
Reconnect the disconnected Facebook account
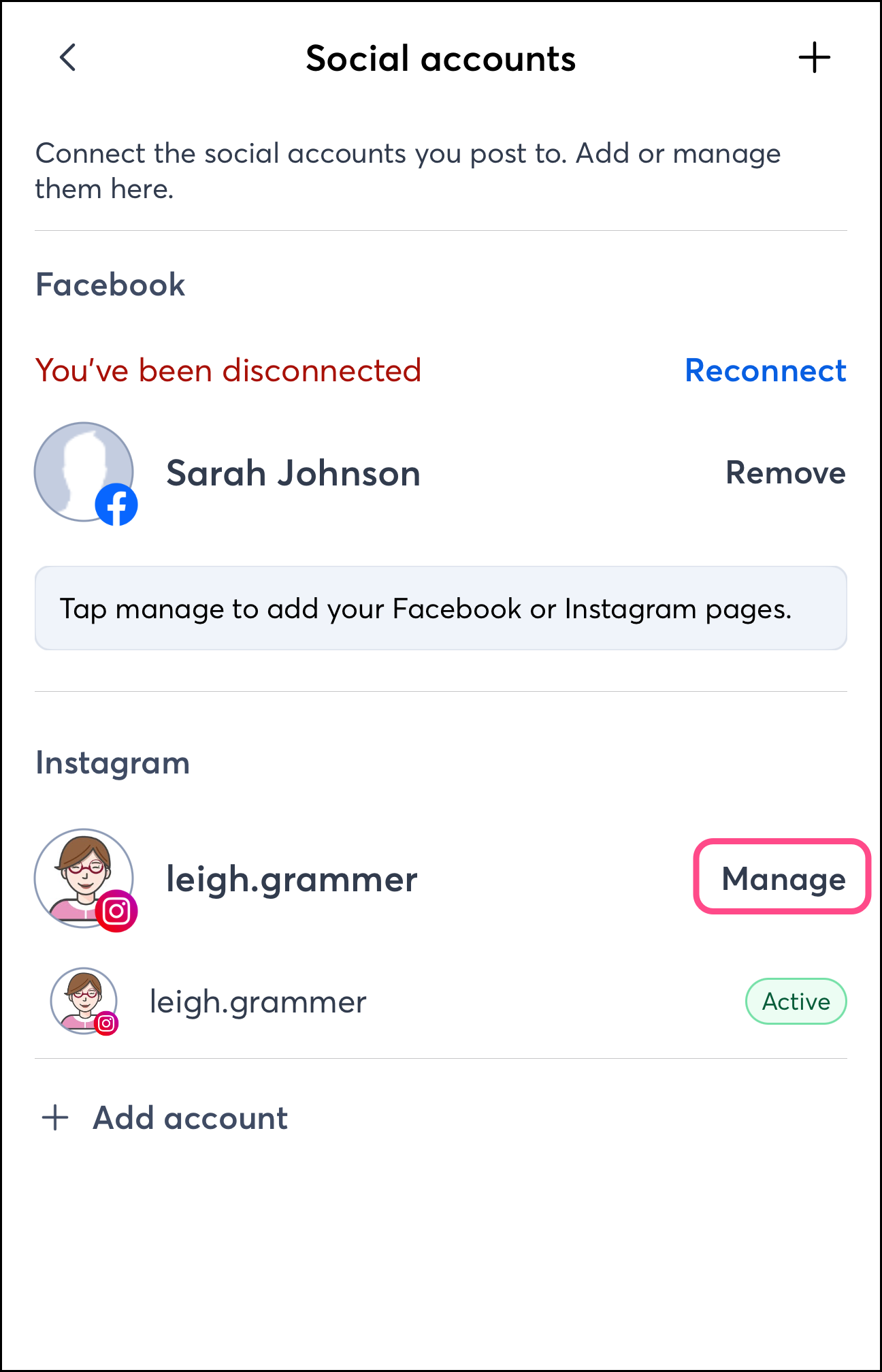click(x=765, y=371)
